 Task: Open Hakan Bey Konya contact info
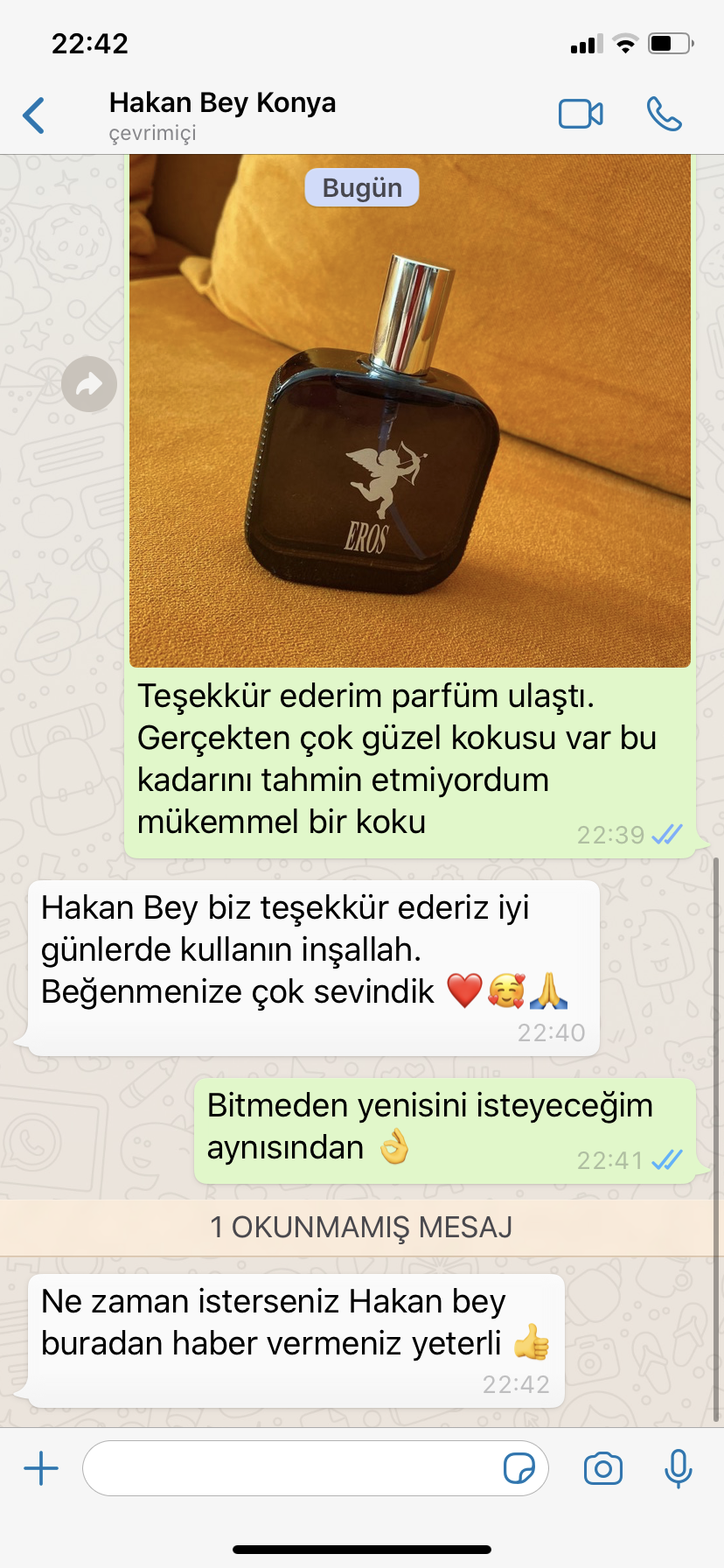222,115
